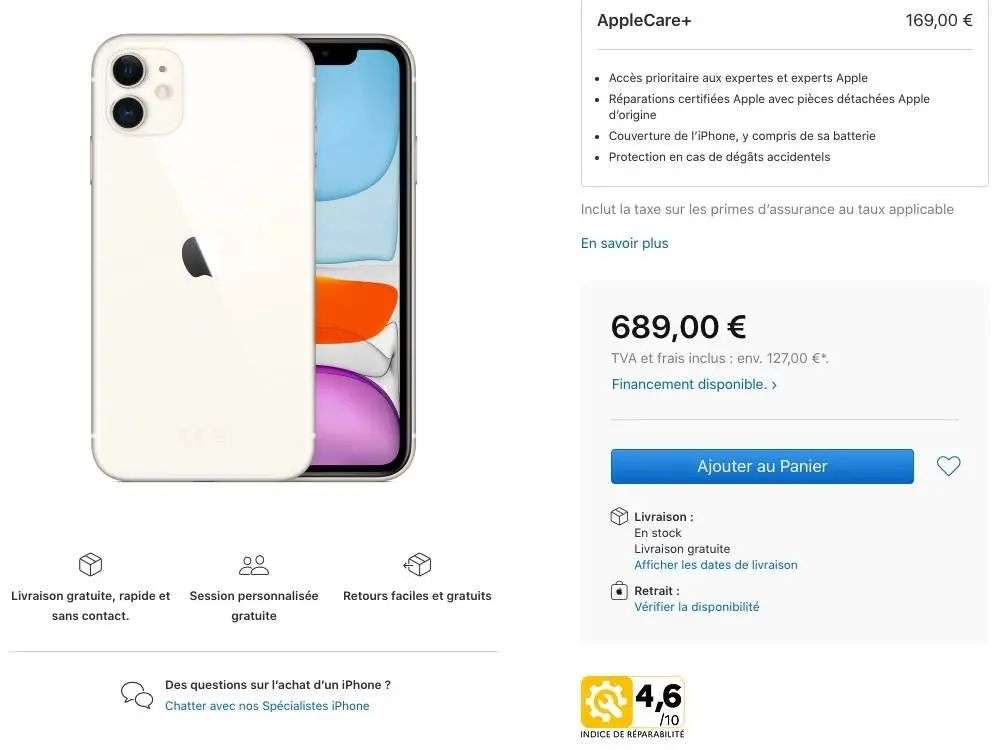1000x750 pixels.
Task: Open the repairability index badge
Action: [x=632, y=707]
